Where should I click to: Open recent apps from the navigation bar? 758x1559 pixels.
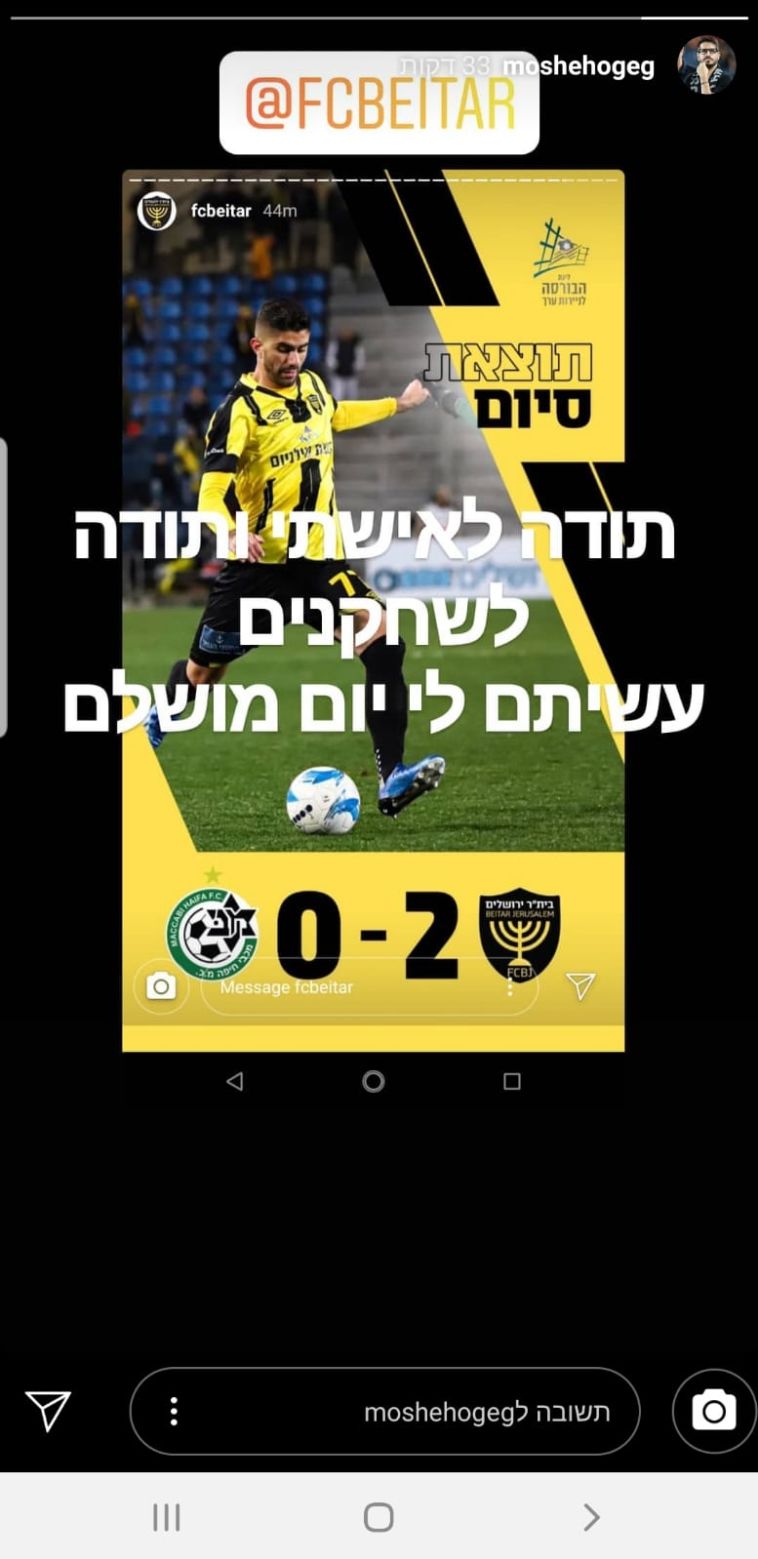click(x=166, y=1517)
